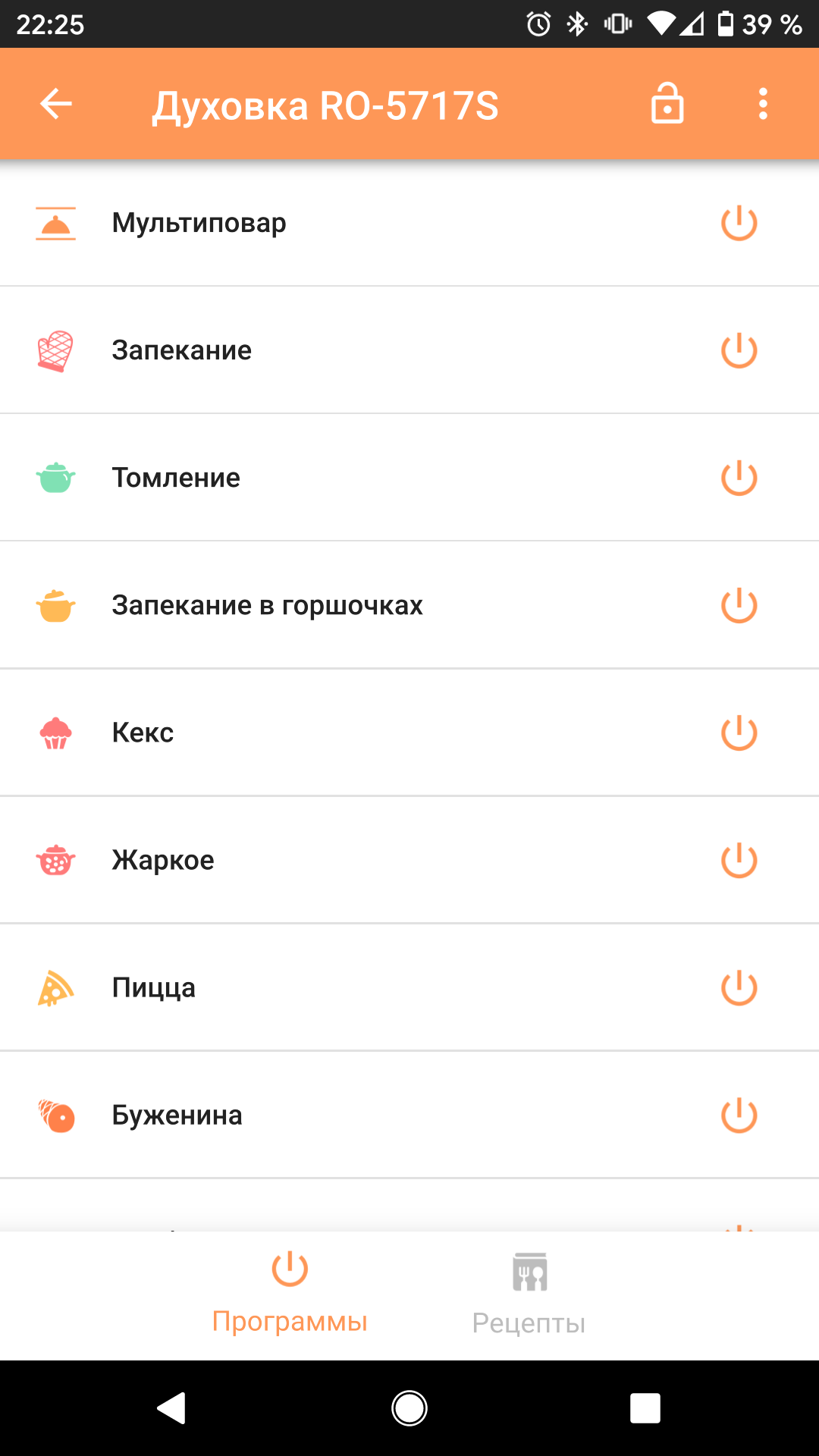This screenshot has width=819, height=1456.
Task: Tap the lock icon in the header
Action: [x=667, y=104]
